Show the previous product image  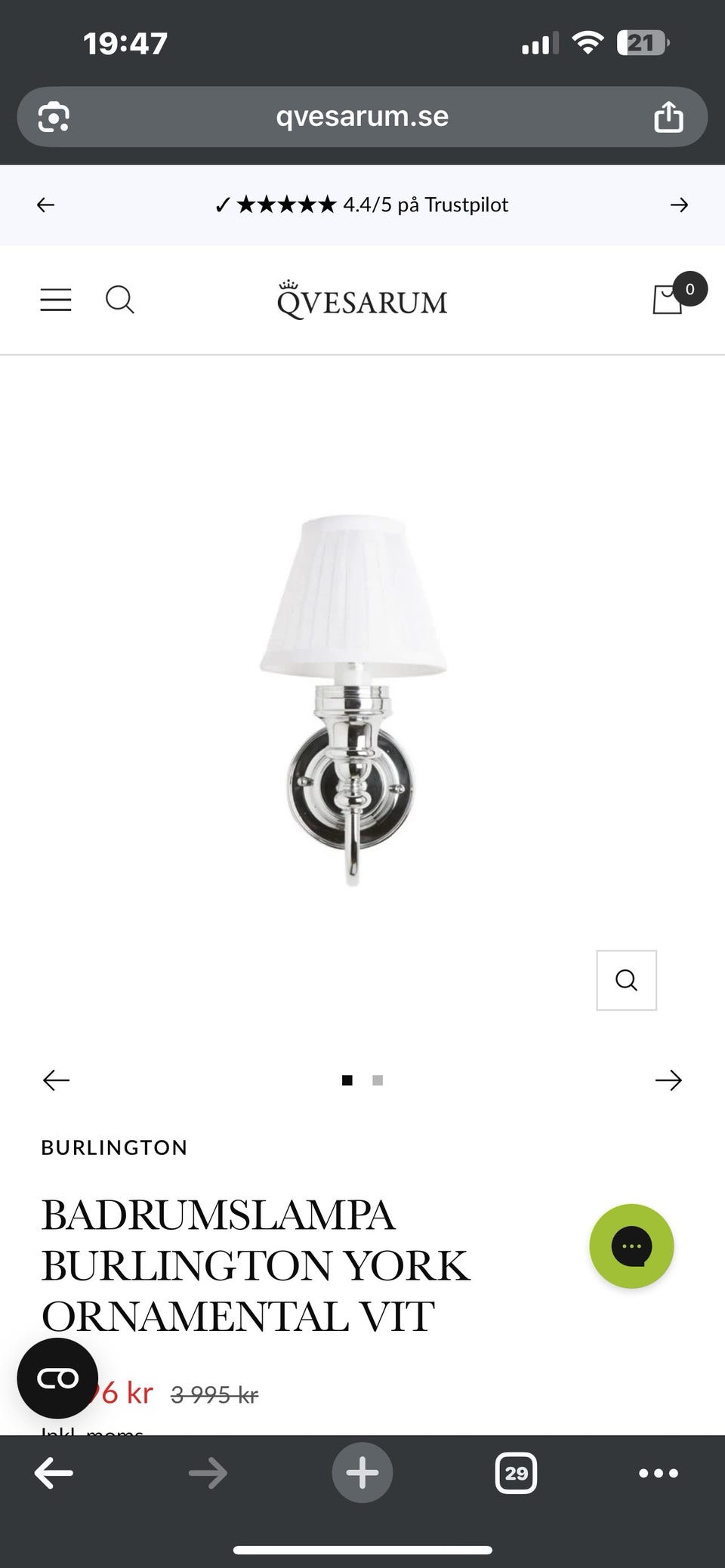[56, 1080]
